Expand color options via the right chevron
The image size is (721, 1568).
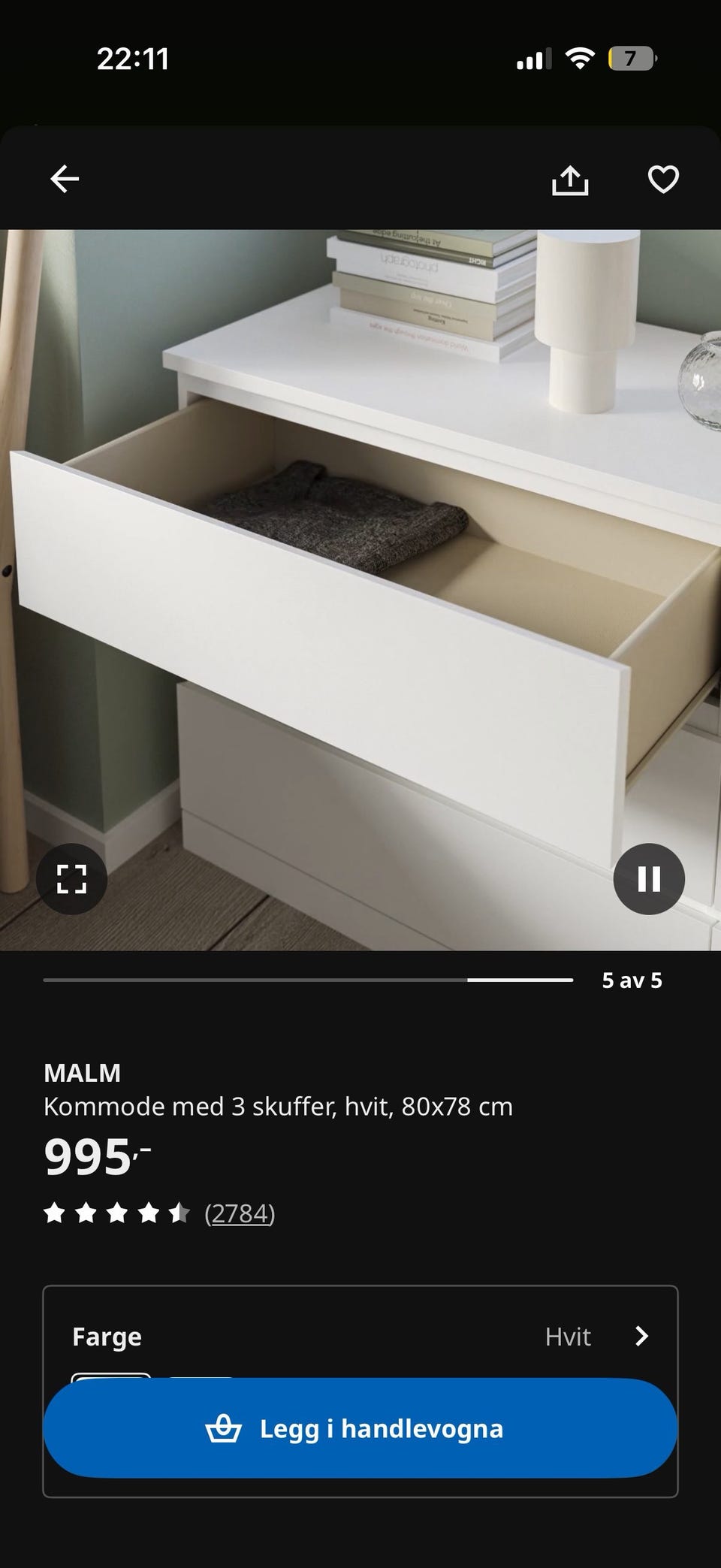coord(642,1337)
